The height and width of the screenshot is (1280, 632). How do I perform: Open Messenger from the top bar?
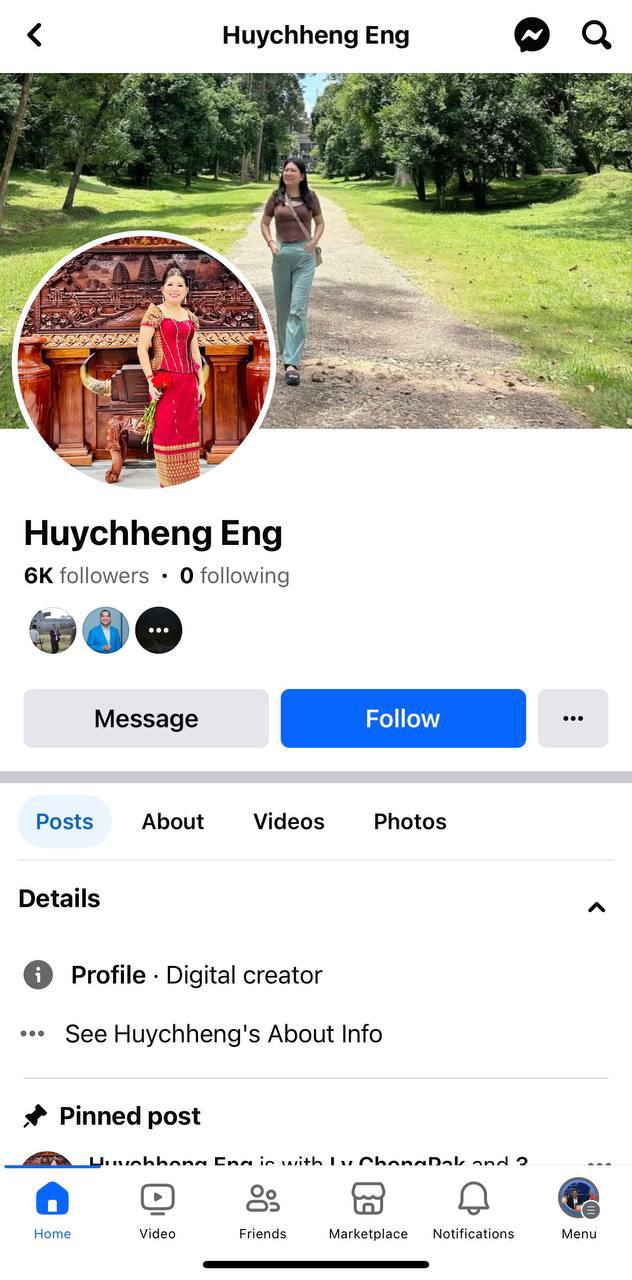532,36
